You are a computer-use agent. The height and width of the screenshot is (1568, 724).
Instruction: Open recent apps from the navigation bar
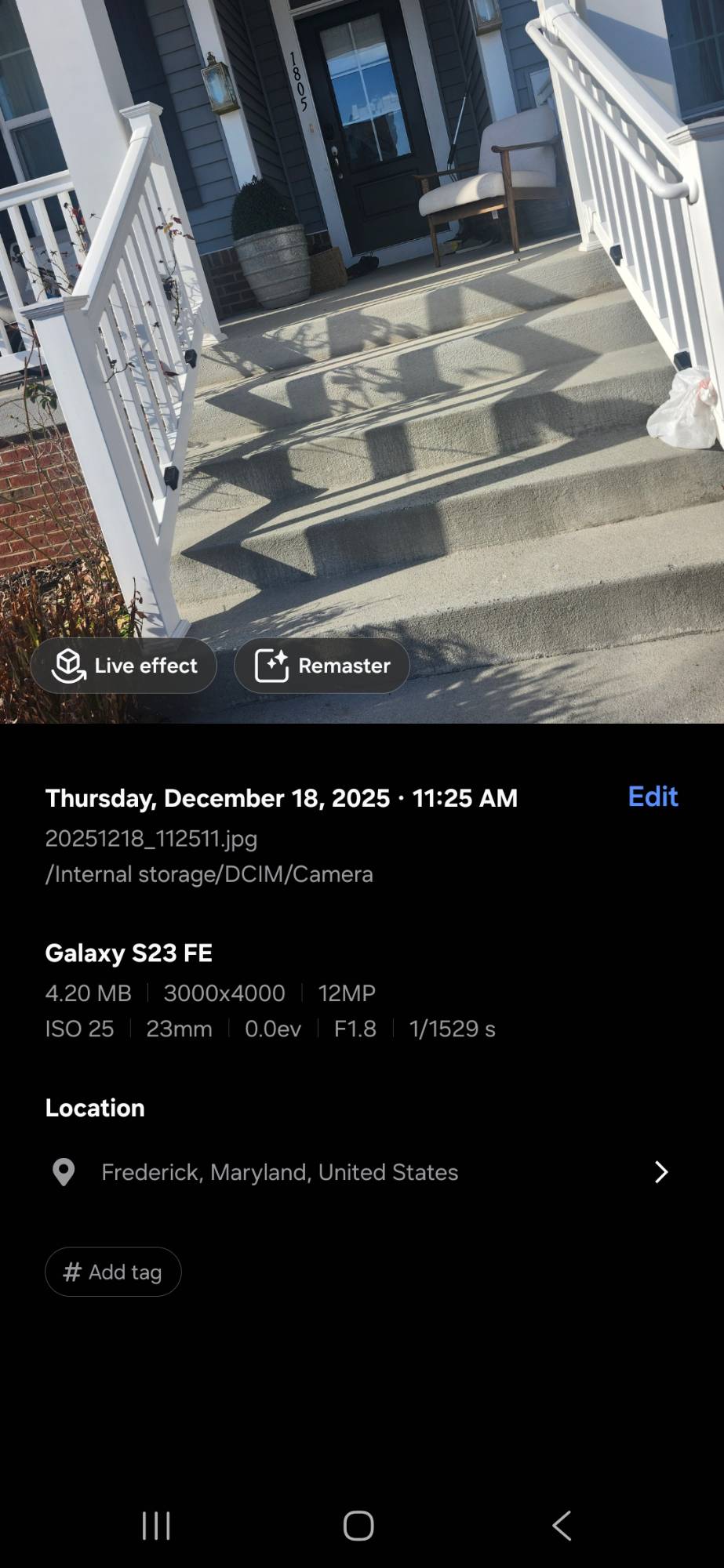pyautogui.click(x=156, y=1526)
